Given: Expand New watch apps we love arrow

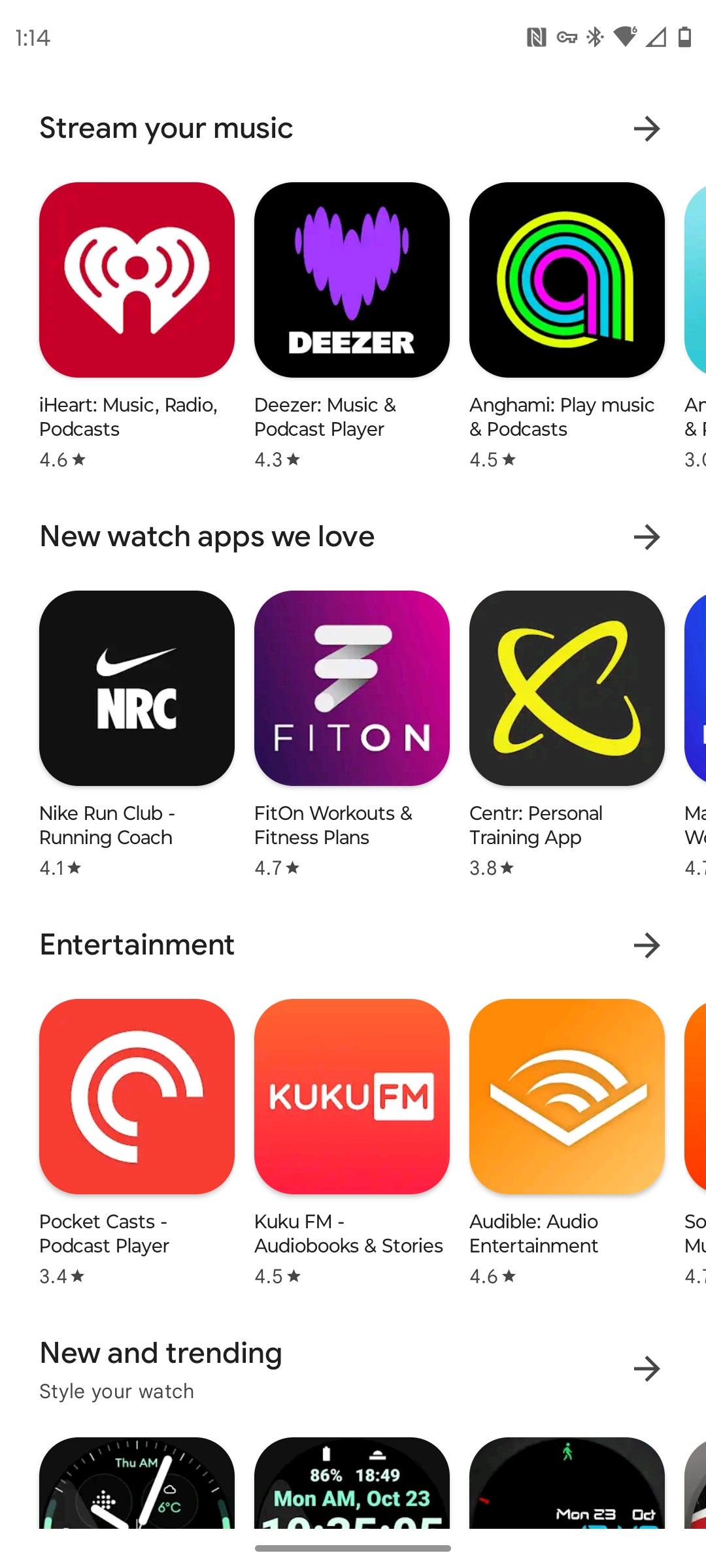Looking at the screenshot, I should (x=647, y=537).
